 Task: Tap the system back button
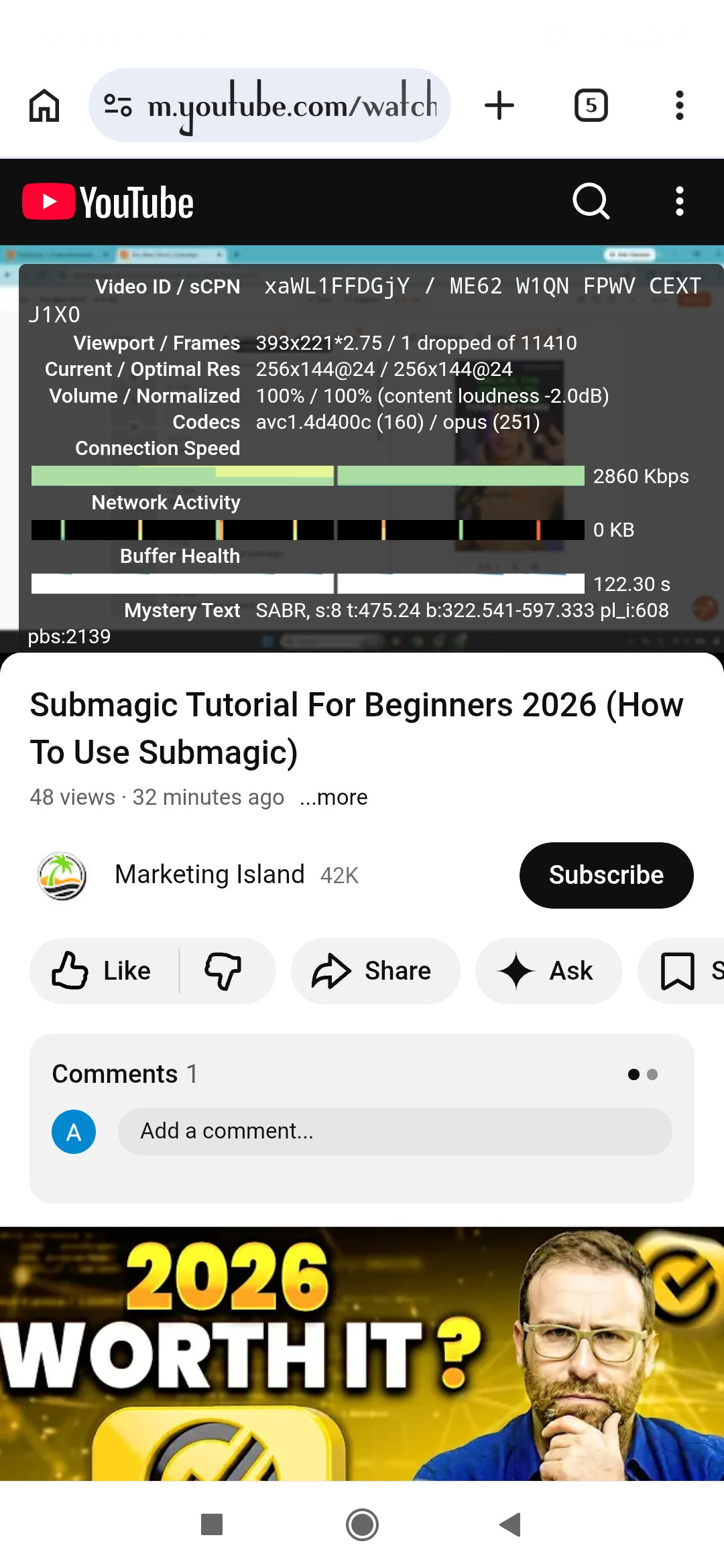(511, 1524)
